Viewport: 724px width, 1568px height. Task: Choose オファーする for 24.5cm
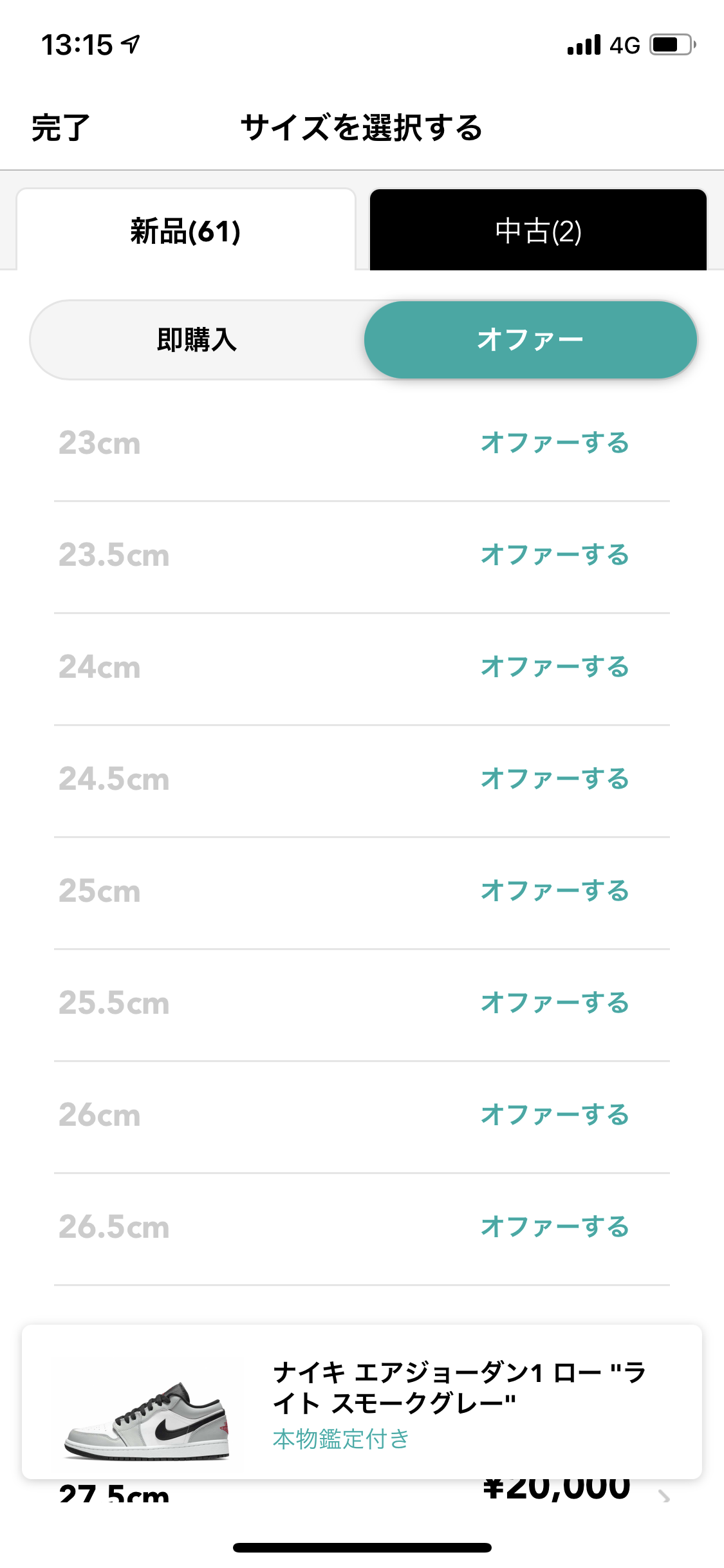tap(555, 779)
